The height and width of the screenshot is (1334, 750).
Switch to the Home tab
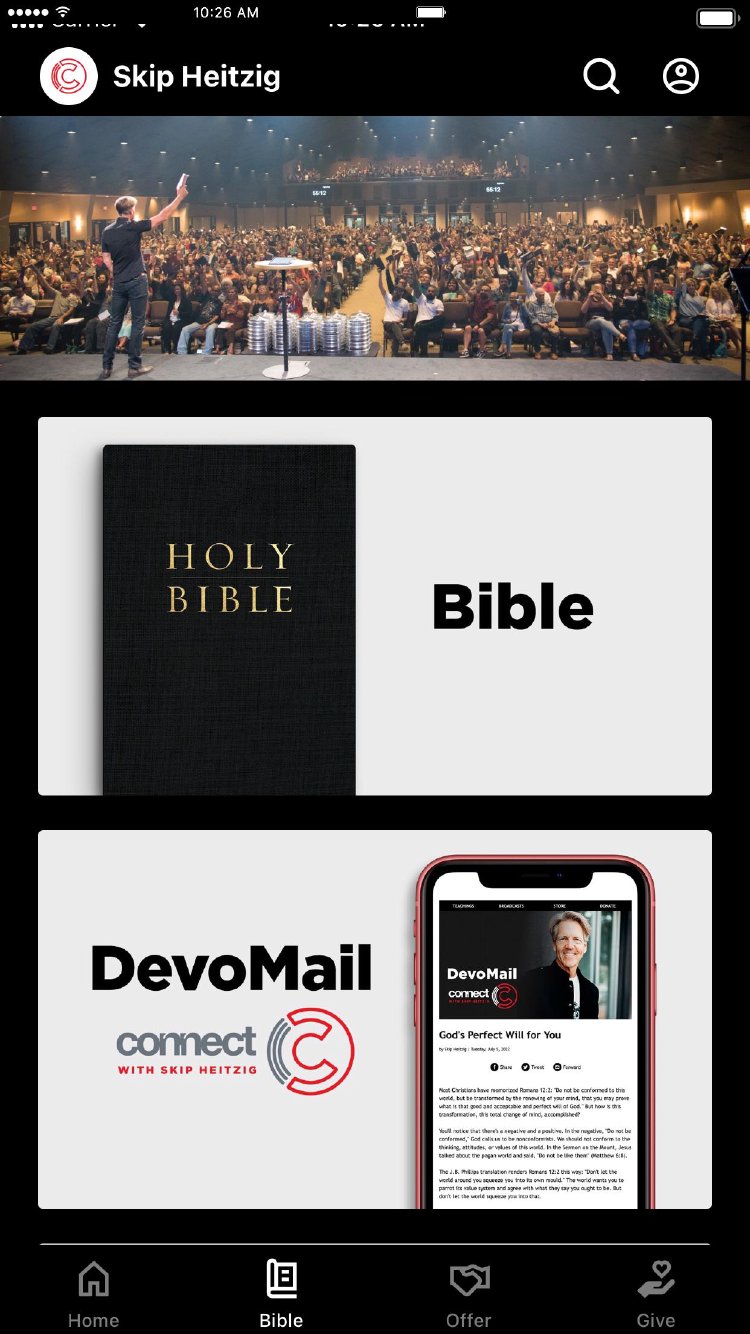tap(93, 1294)
